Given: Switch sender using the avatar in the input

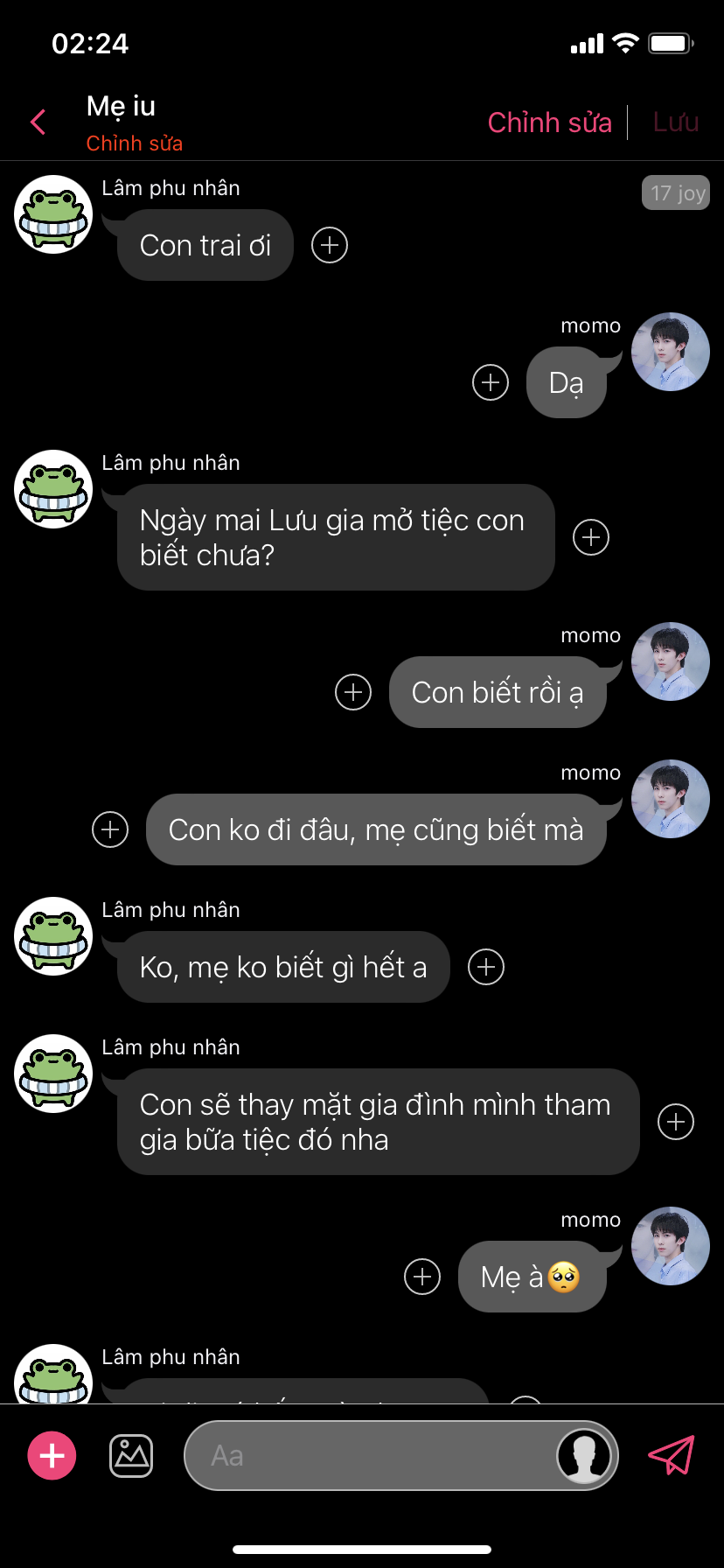Looking at the screenshot, I should [584, 1456].
